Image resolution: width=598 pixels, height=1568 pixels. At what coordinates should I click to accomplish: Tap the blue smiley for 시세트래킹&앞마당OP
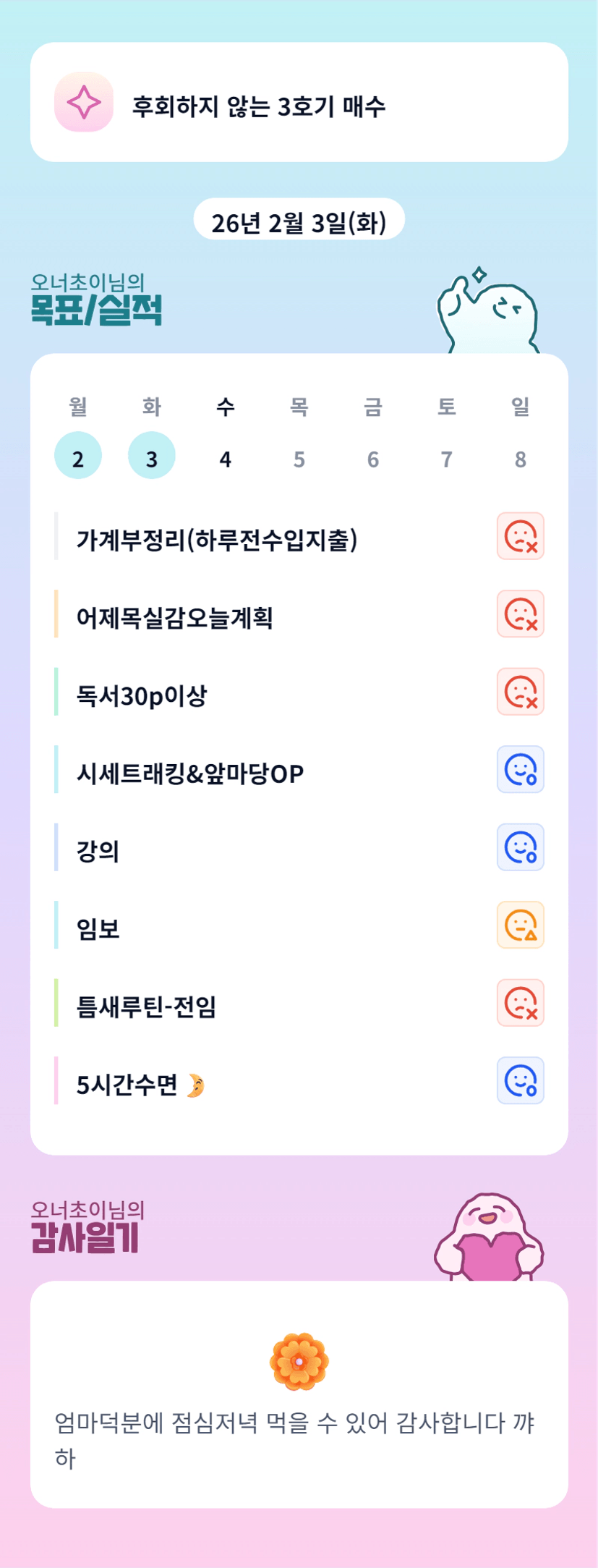(x=520, y=770)
